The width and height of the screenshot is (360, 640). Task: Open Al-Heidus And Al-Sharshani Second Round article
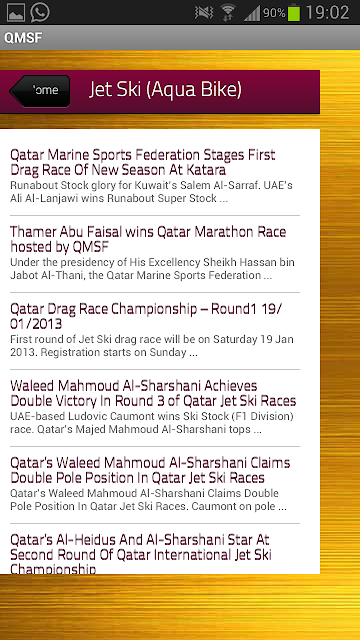pyautogui.click(x=155, y=549)
